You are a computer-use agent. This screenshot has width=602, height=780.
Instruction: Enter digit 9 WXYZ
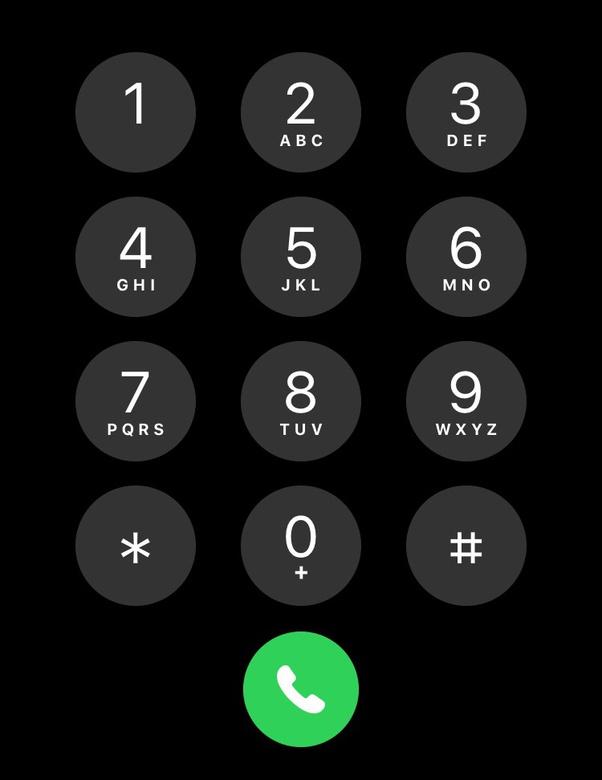click(466, 401)
